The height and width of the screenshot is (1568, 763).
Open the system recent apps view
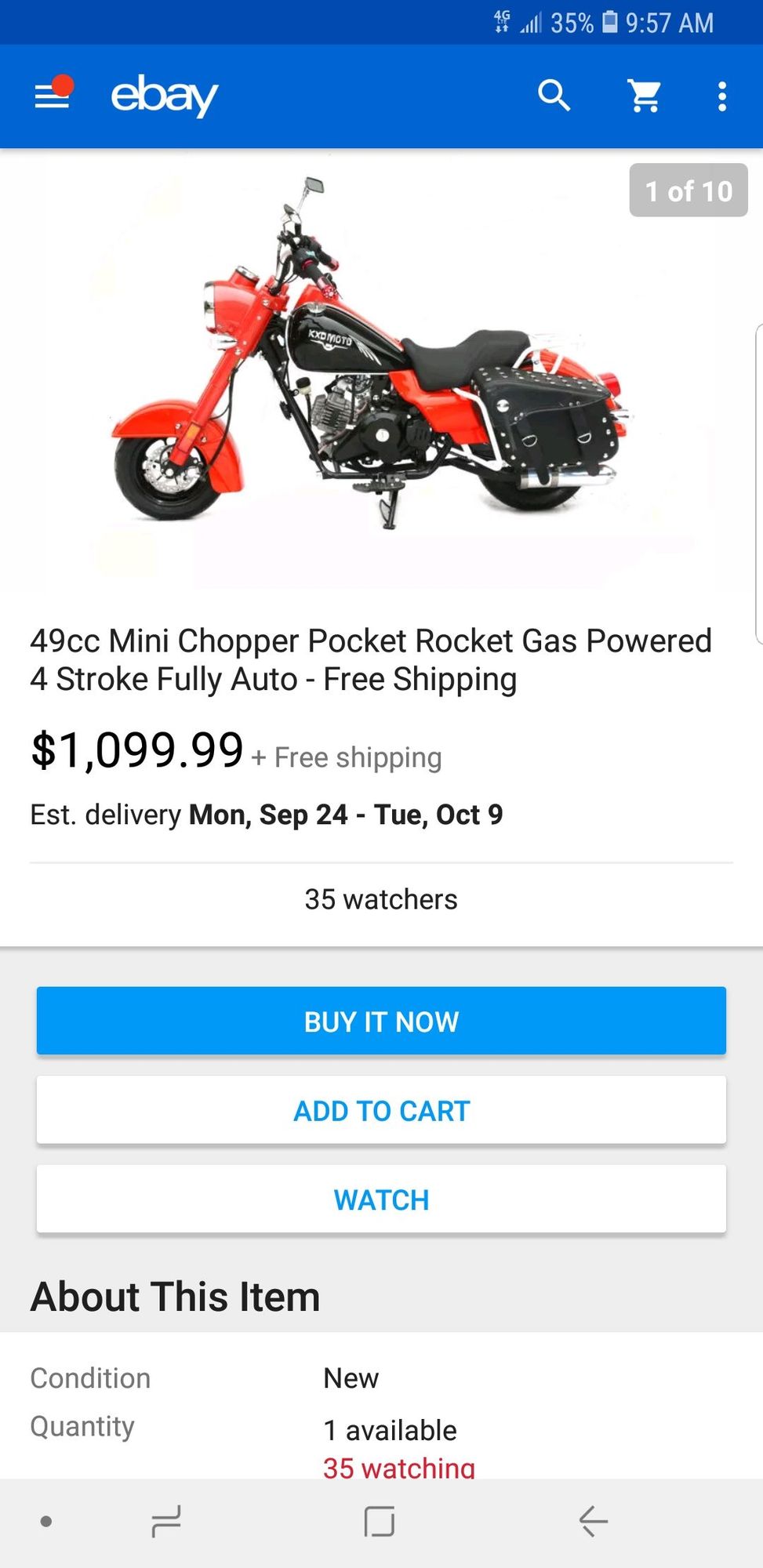[166, 1521]
